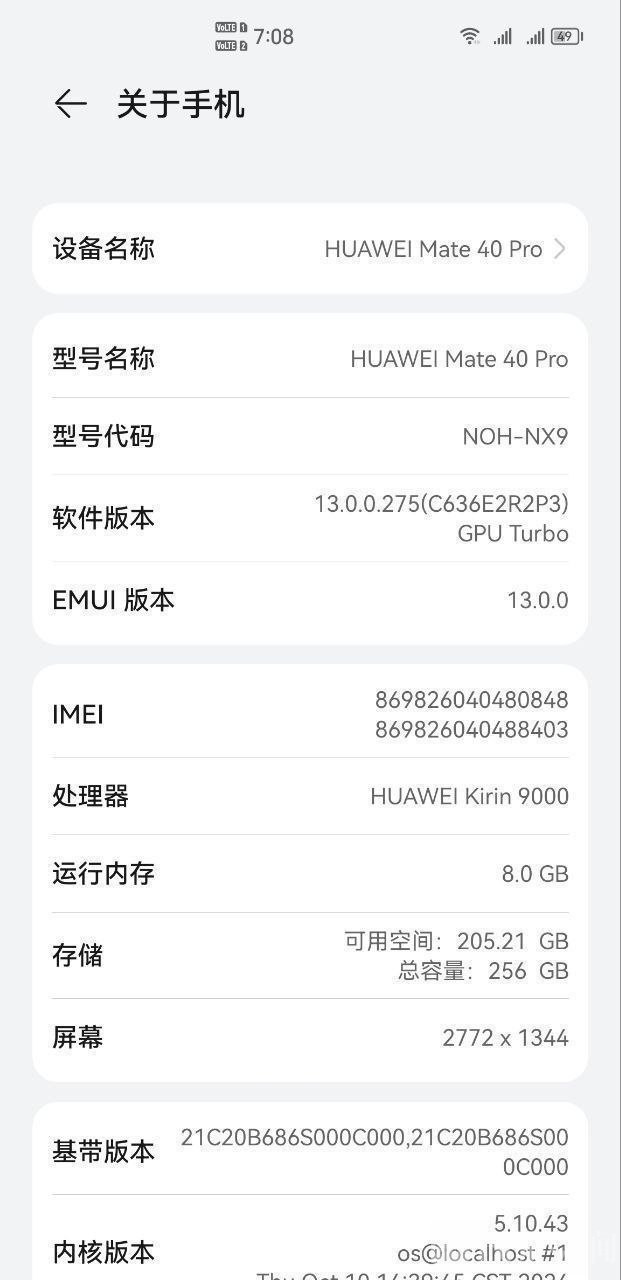Go back from the 关于手机 page
This screenshot has height=1280, width=621.
click(x=70, y=104)
